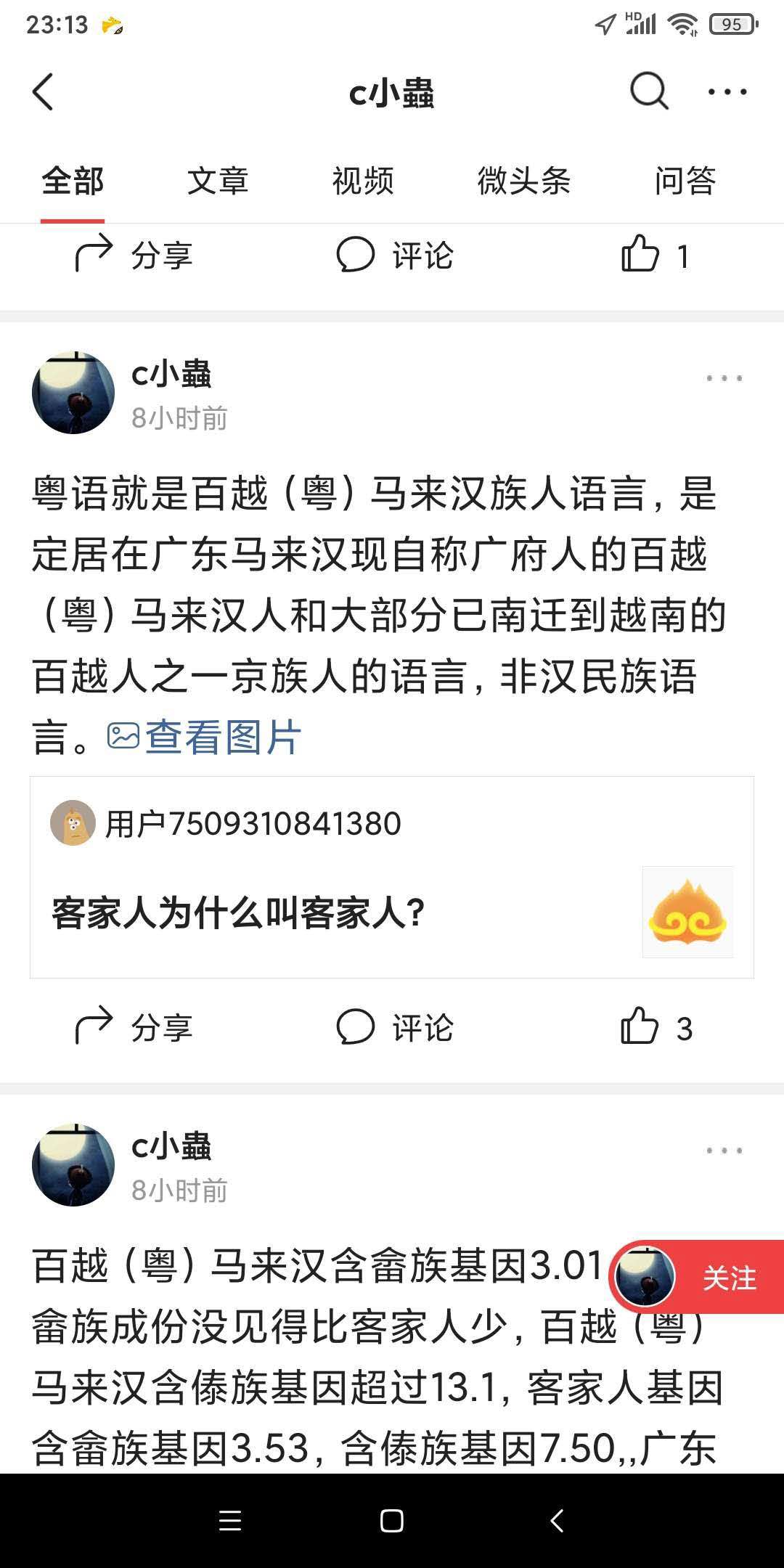This screenshot has width=784, height=1568.
Task: Switch to the 视频 tab
Action: pos(363,181)
